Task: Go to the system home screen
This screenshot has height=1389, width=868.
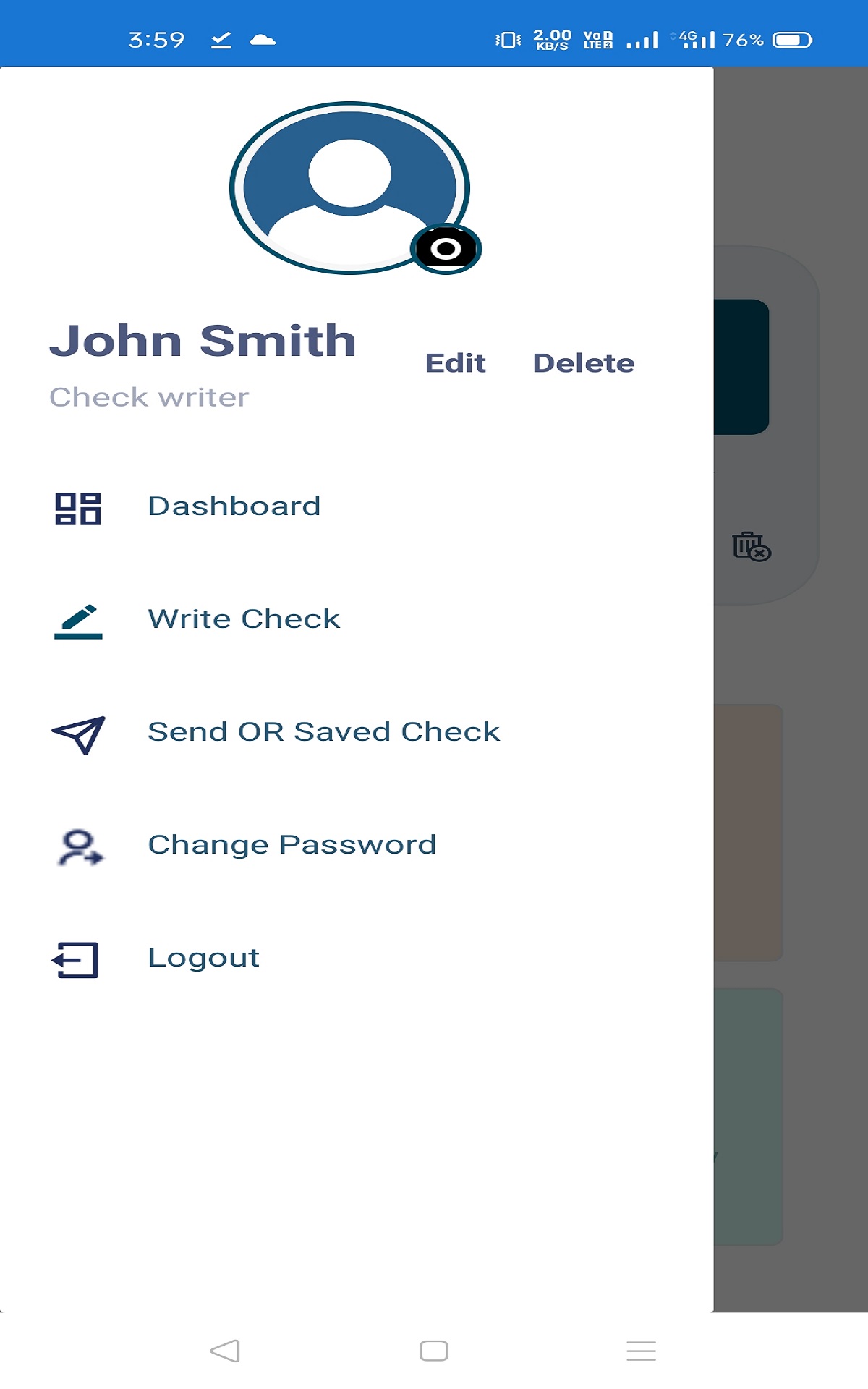Action: (x=434, y=1351)
